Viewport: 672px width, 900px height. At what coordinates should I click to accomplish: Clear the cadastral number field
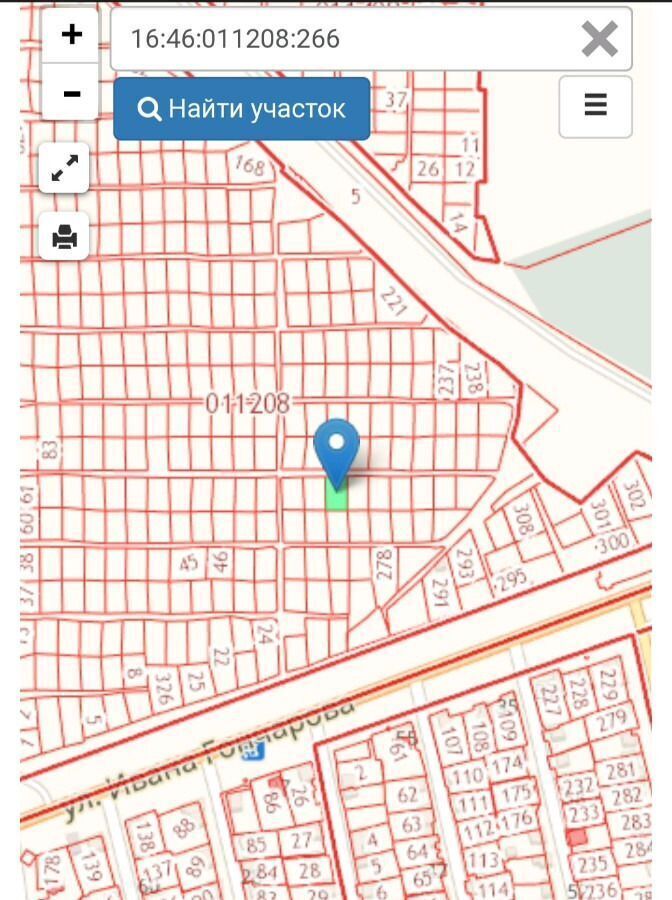(599, 39)
